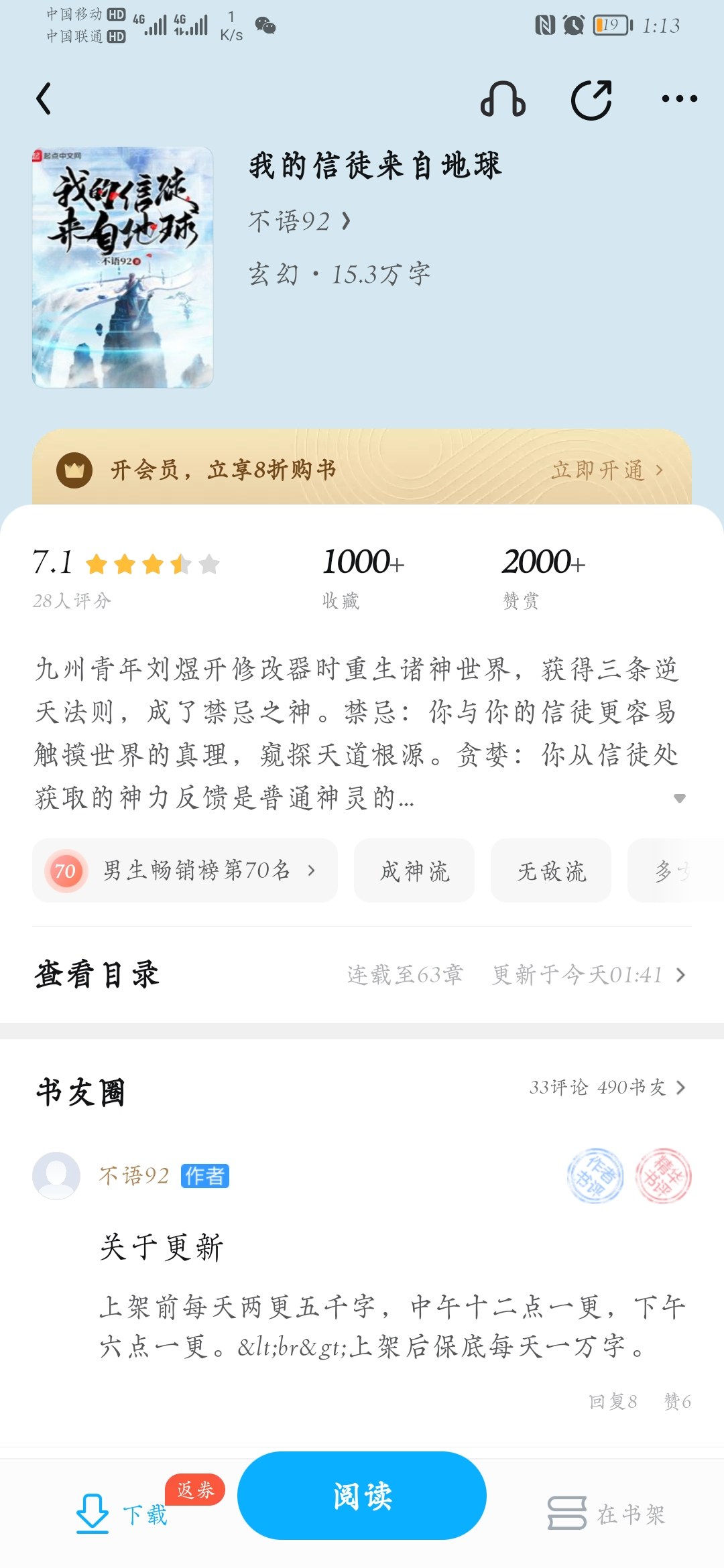This screenshot has width=724, height=1568.
Task: Start reading with the 阅读 button
Action: click(362, 1496)
